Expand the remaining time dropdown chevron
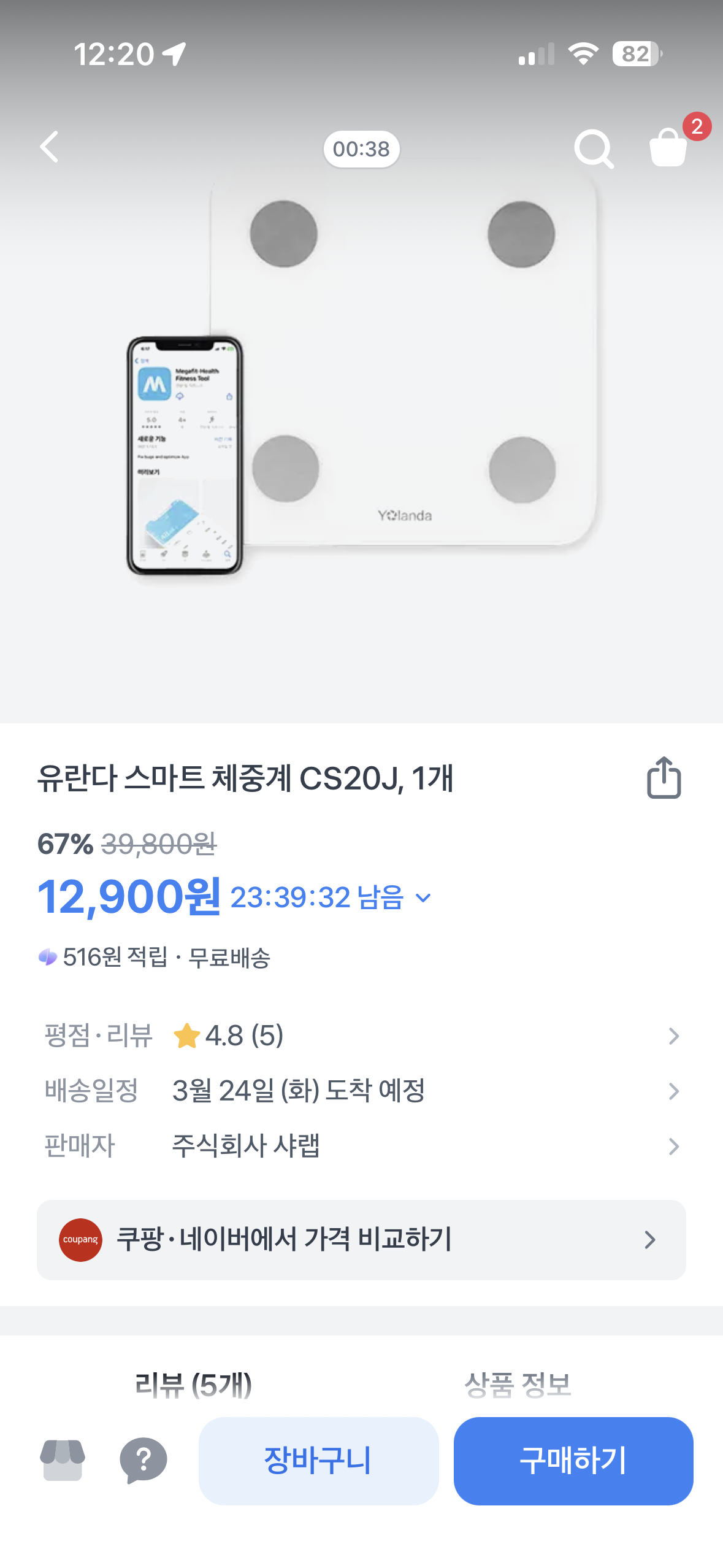723x1568 pixels. coord(423,898)
